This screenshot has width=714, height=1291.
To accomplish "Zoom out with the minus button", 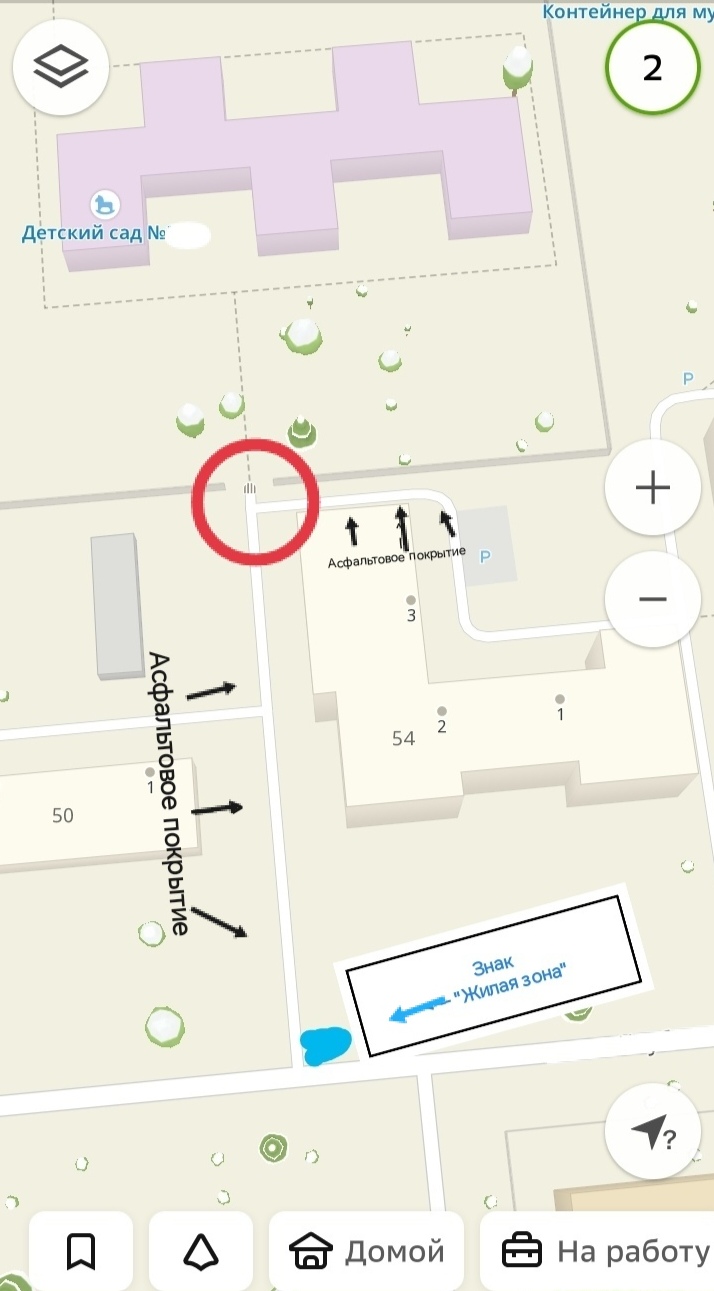I will (x=652, y=599).
